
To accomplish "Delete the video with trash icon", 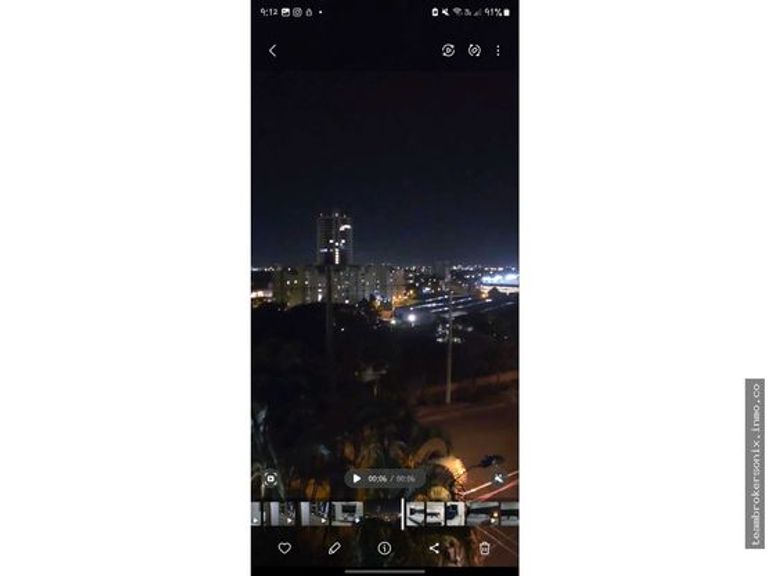I will tap(484, 548).
